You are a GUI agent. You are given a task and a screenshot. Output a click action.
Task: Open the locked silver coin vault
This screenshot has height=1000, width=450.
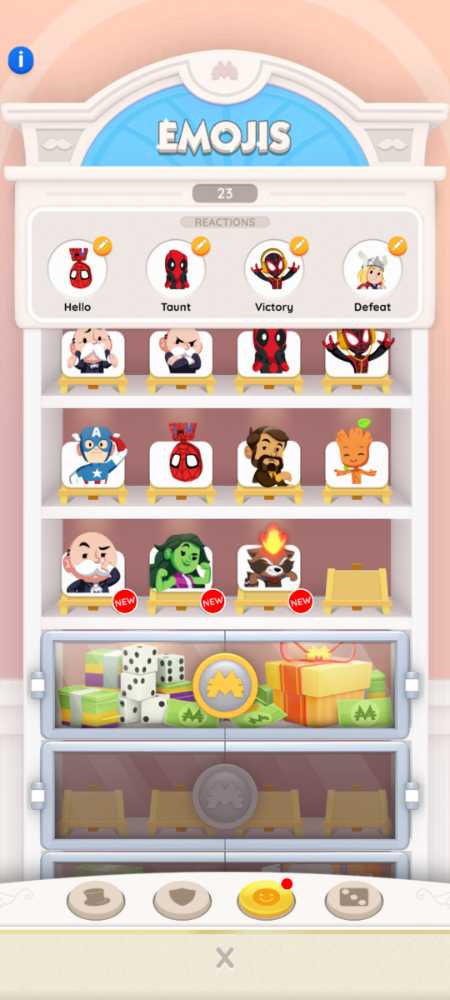[x=225, y=796]
